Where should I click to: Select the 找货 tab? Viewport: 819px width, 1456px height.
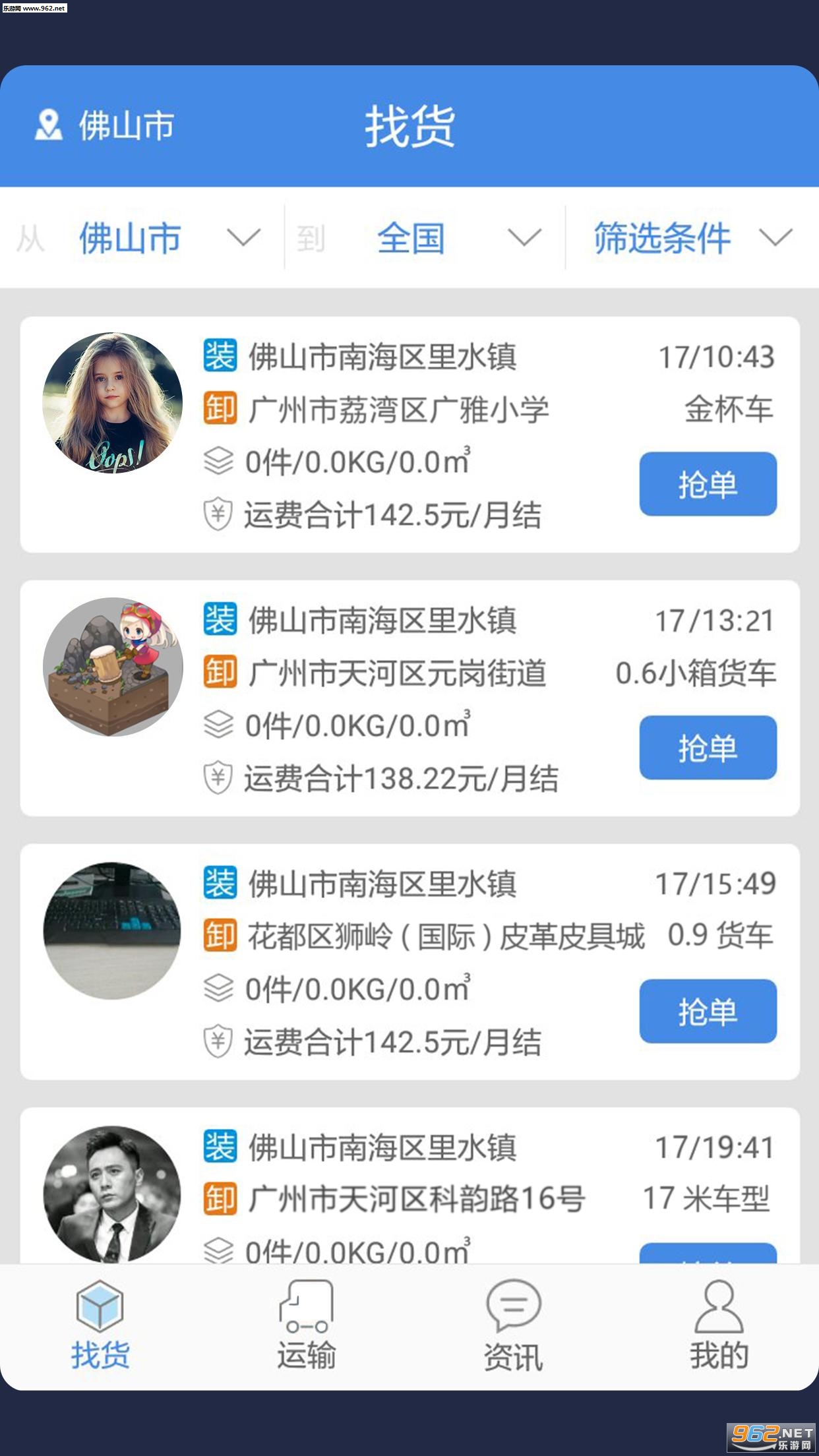coord(100,1327)
